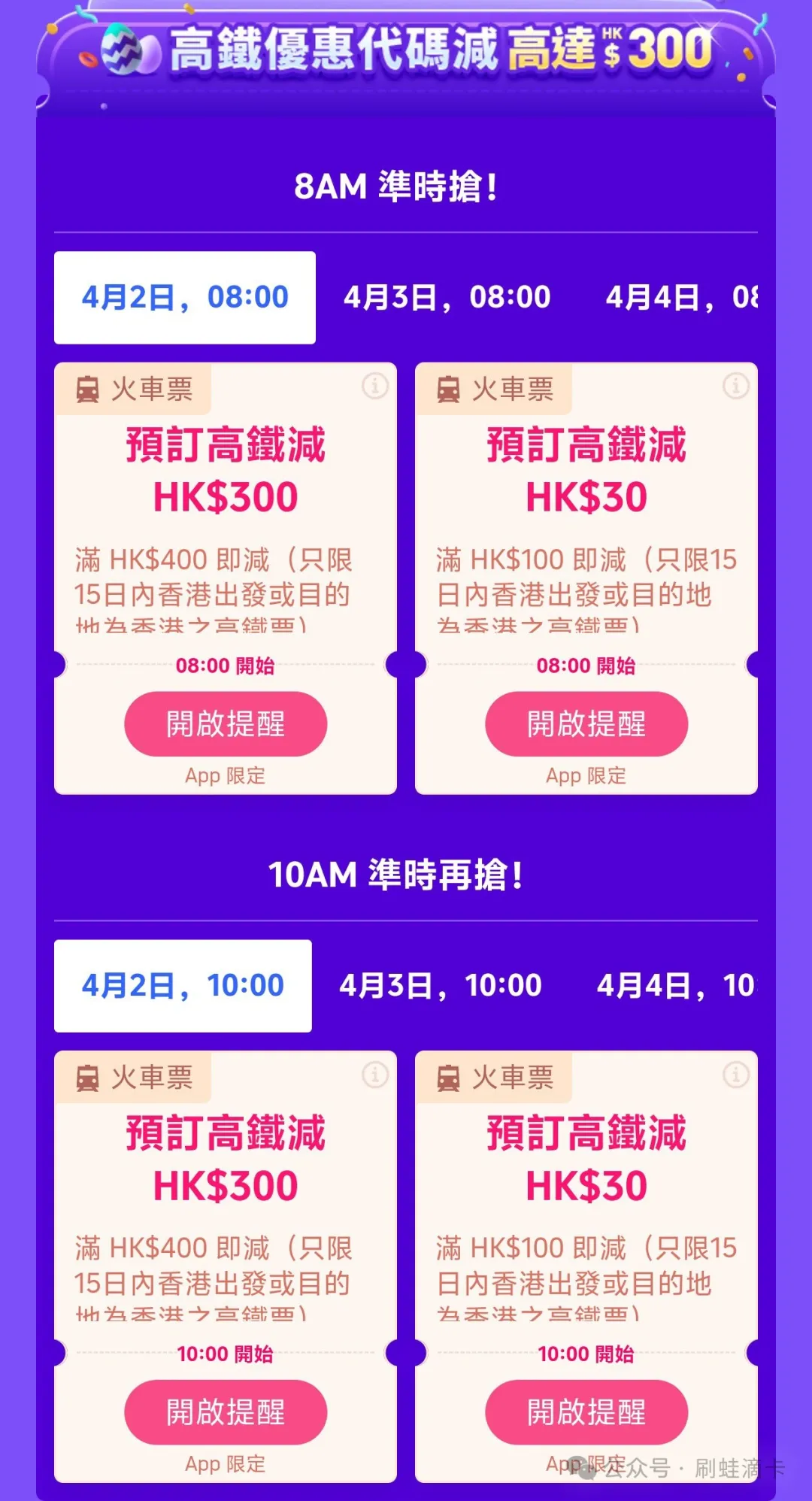View info for the 10:00 HK$30 coupon

click(735, 1075)
